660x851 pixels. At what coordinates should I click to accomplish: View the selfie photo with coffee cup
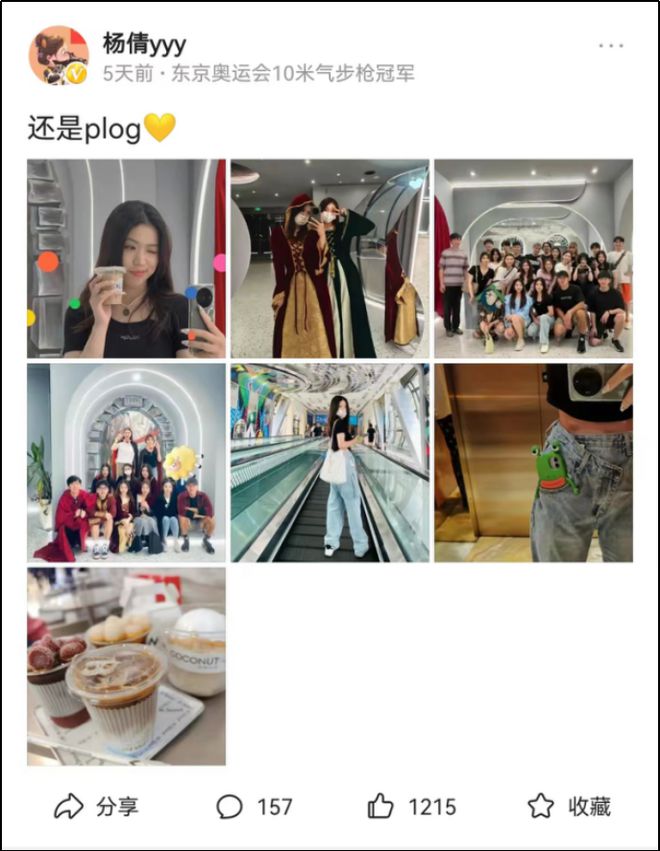pos(126,258)
